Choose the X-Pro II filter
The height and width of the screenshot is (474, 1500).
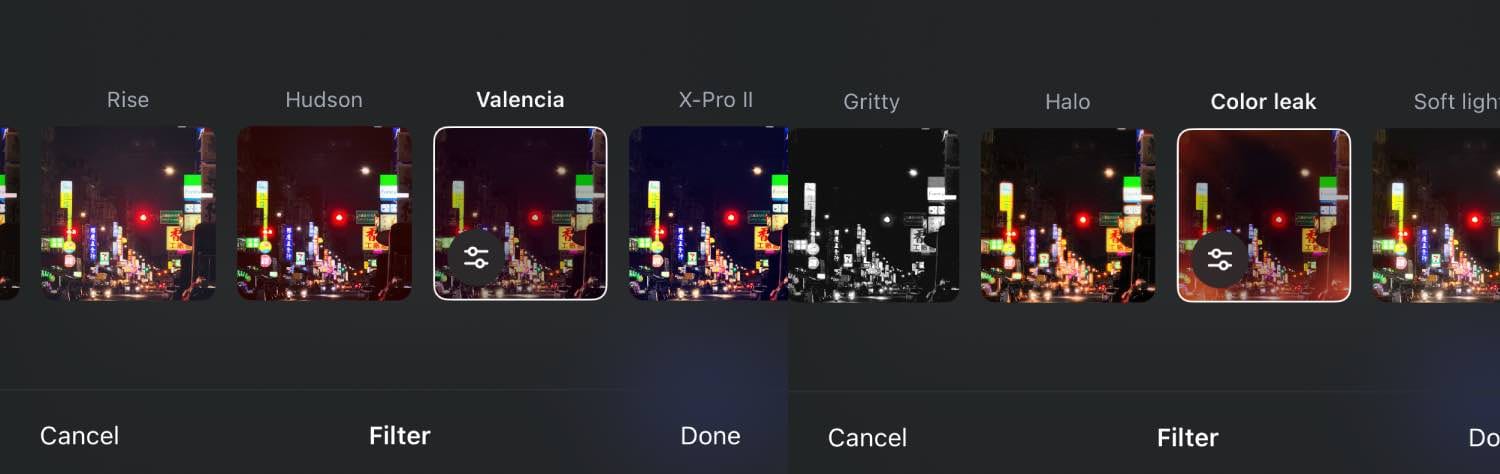pos(708,213)
